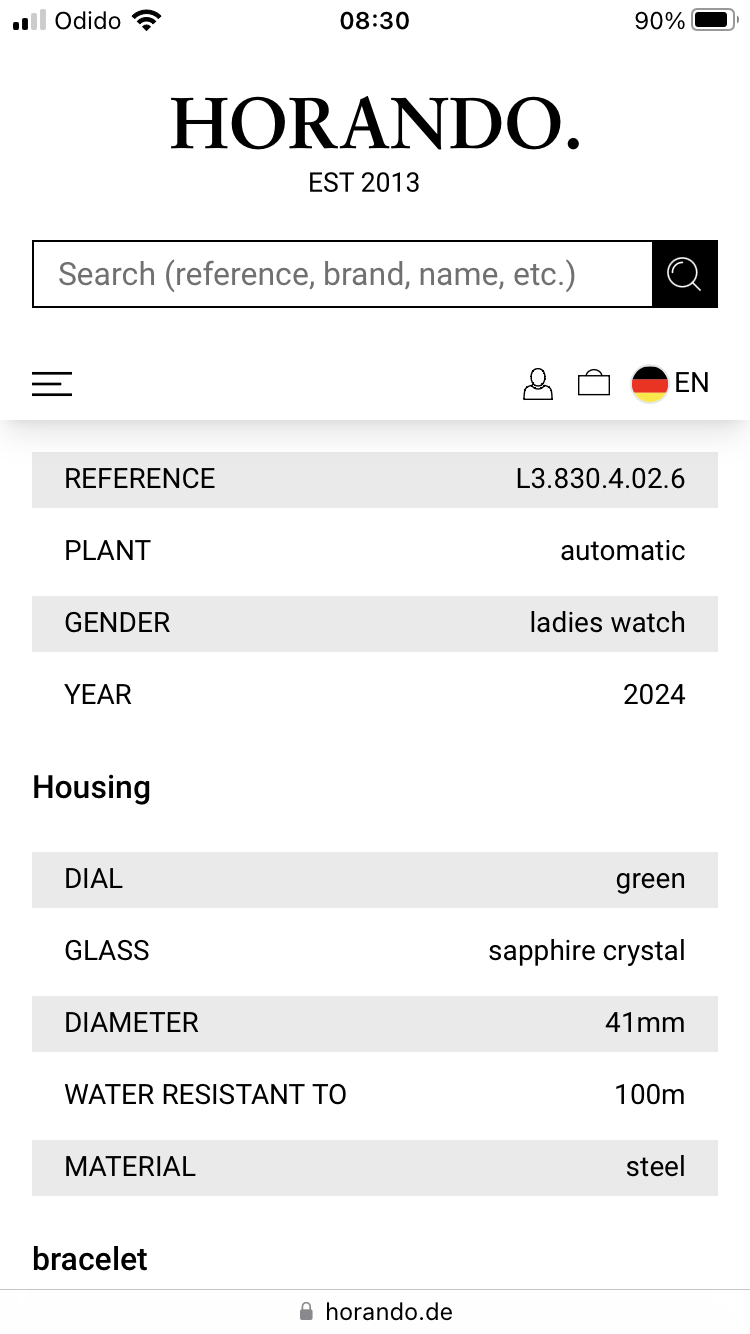
Task: Tap the search field for reference or brand
Action: (343, 274)
